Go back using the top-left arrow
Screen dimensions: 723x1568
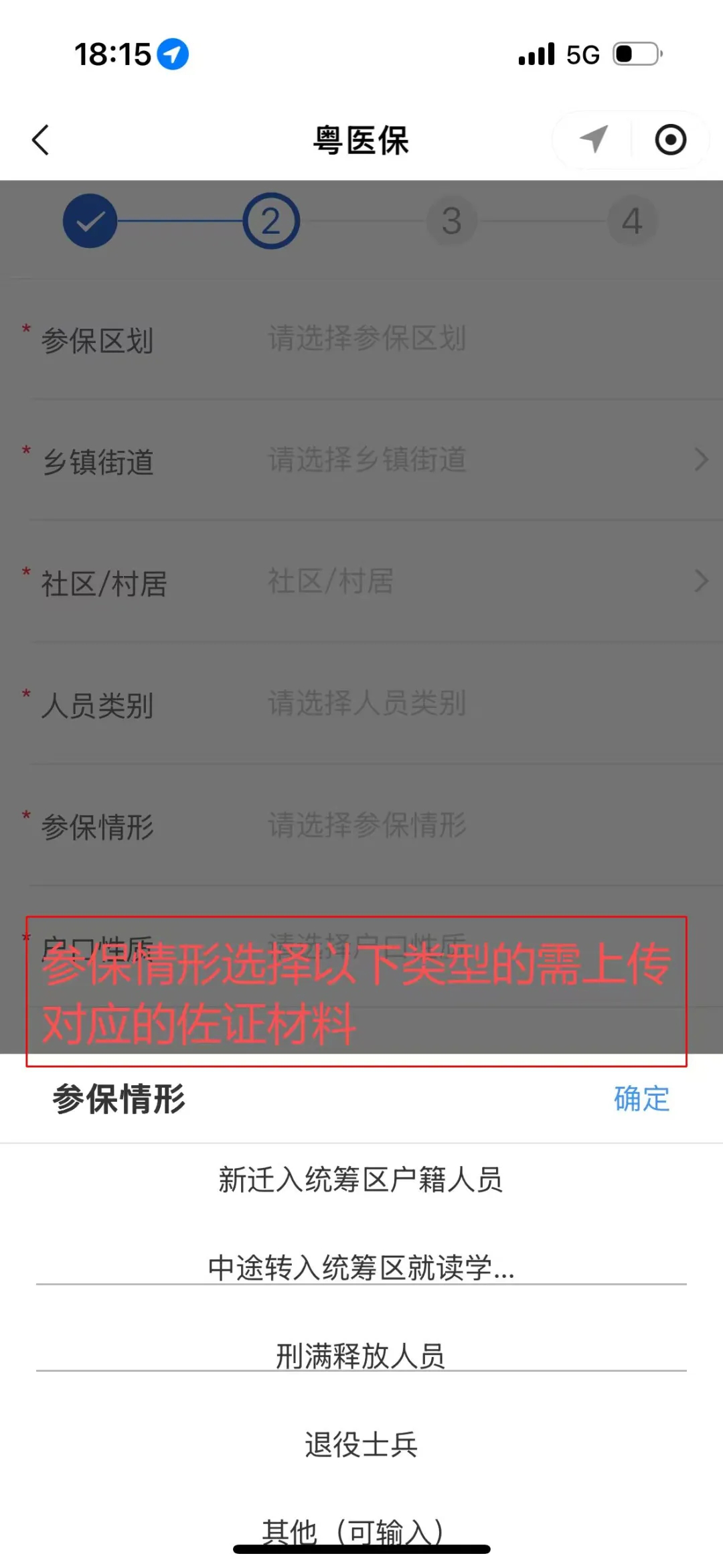point(41,140)
